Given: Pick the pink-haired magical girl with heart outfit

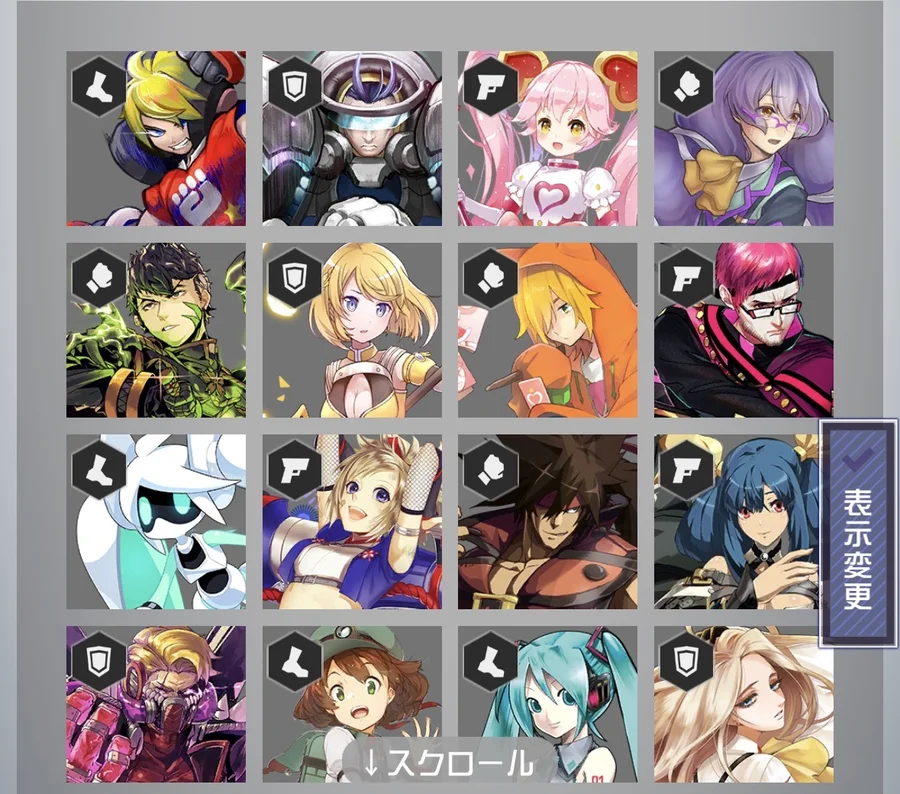Looking at the screenshot, I should point(548,138).
